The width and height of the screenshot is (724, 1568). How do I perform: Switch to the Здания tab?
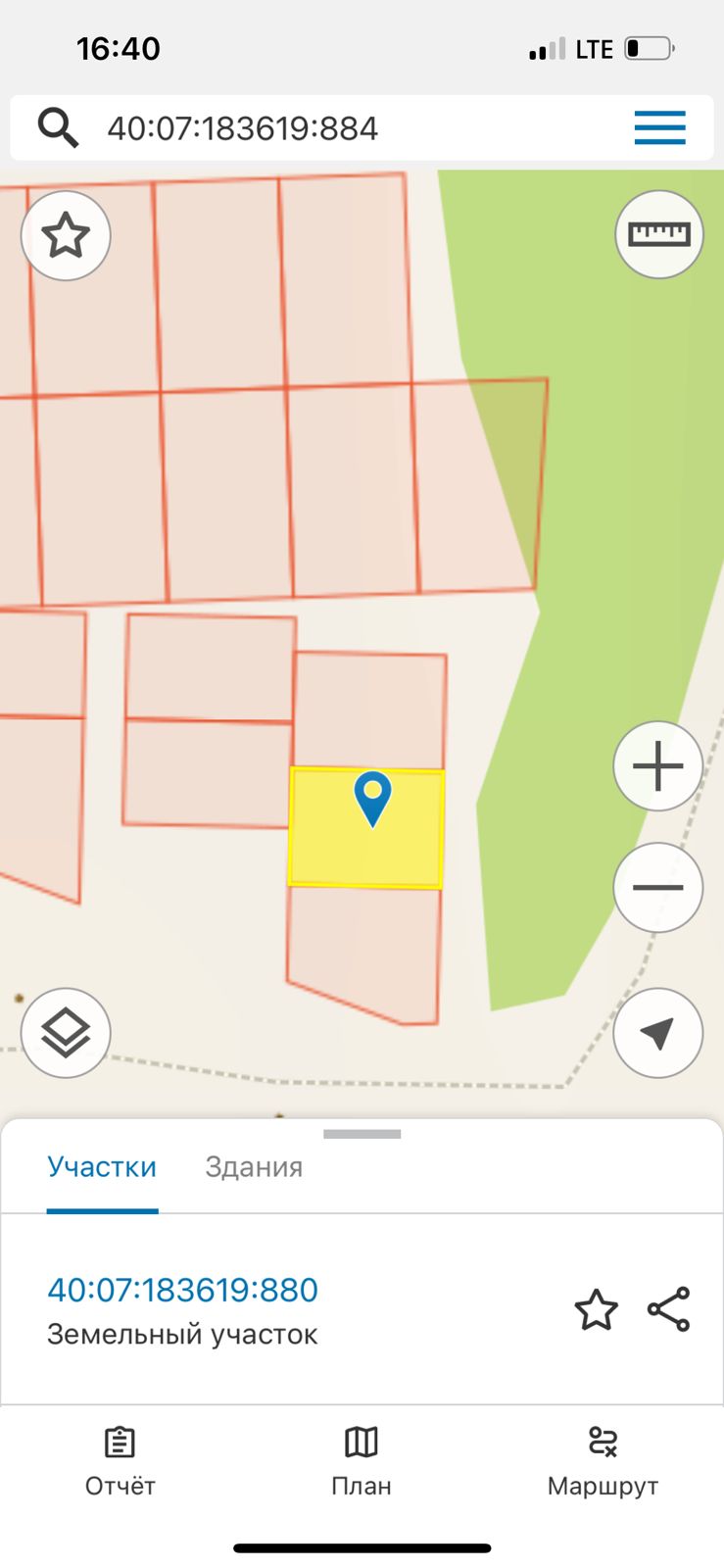coord(254,1167)
